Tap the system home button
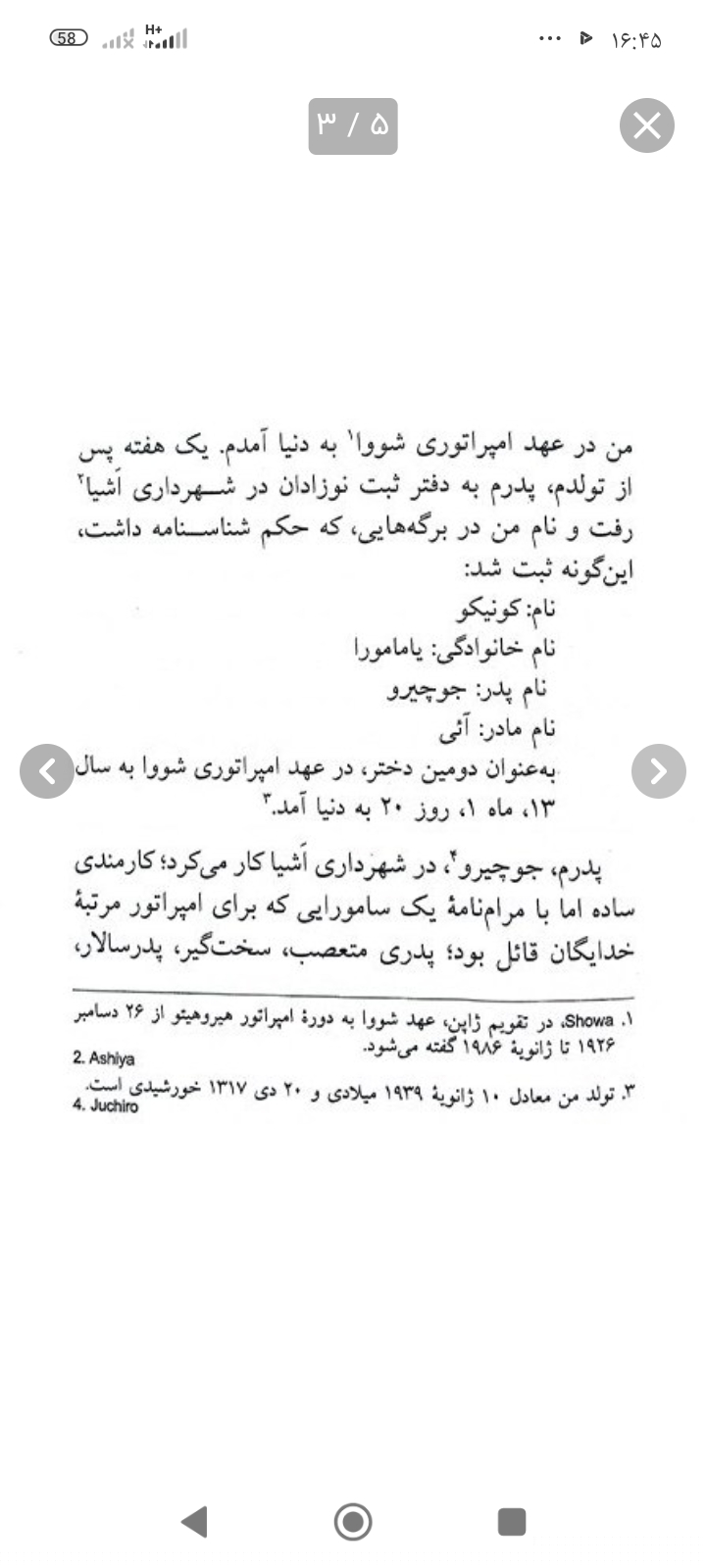The height and width of the screenshot is (1568, 706). click(353, 1522)
